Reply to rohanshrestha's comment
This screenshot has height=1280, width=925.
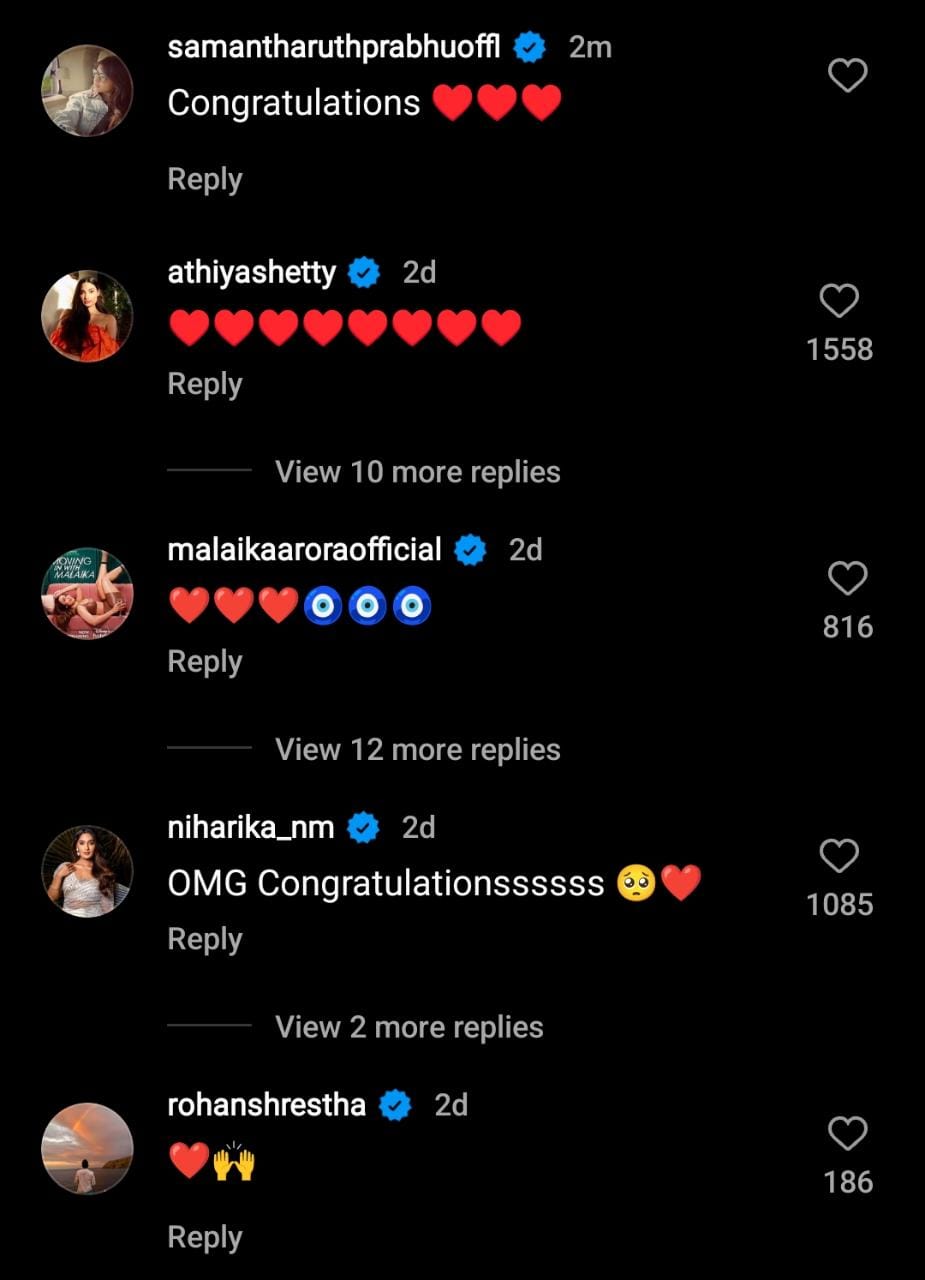tap(204, 1237)
